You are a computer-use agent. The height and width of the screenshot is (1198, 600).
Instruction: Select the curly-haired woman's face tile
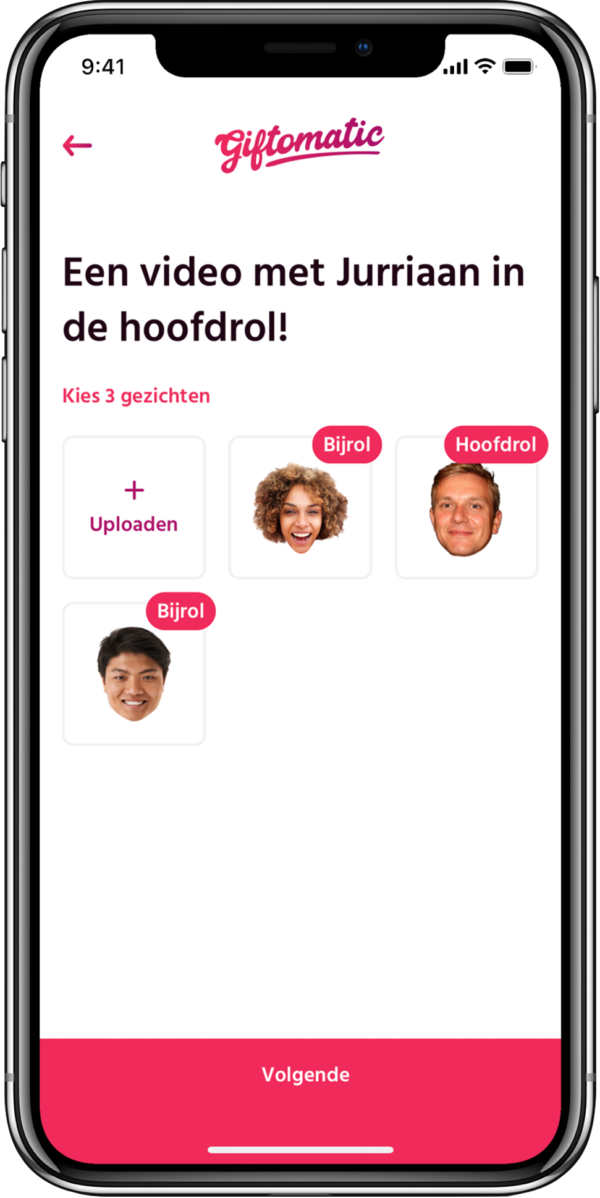coord(300,509)
